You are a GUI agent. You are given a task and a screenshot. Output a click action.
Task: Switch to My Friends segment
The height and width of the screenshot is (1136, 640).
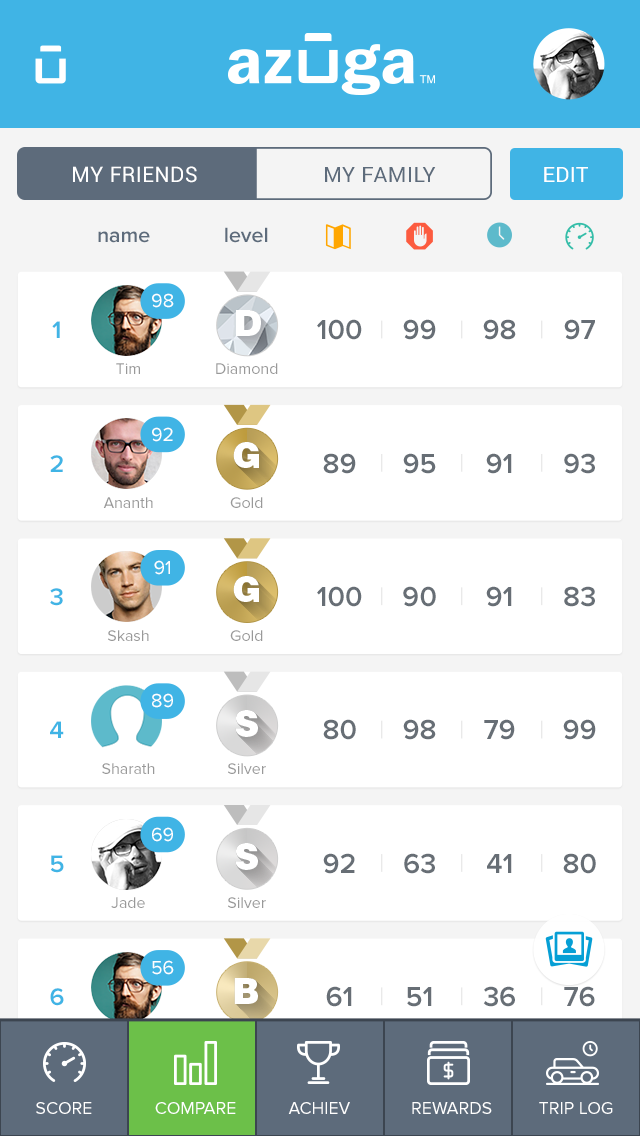(136, 175)
